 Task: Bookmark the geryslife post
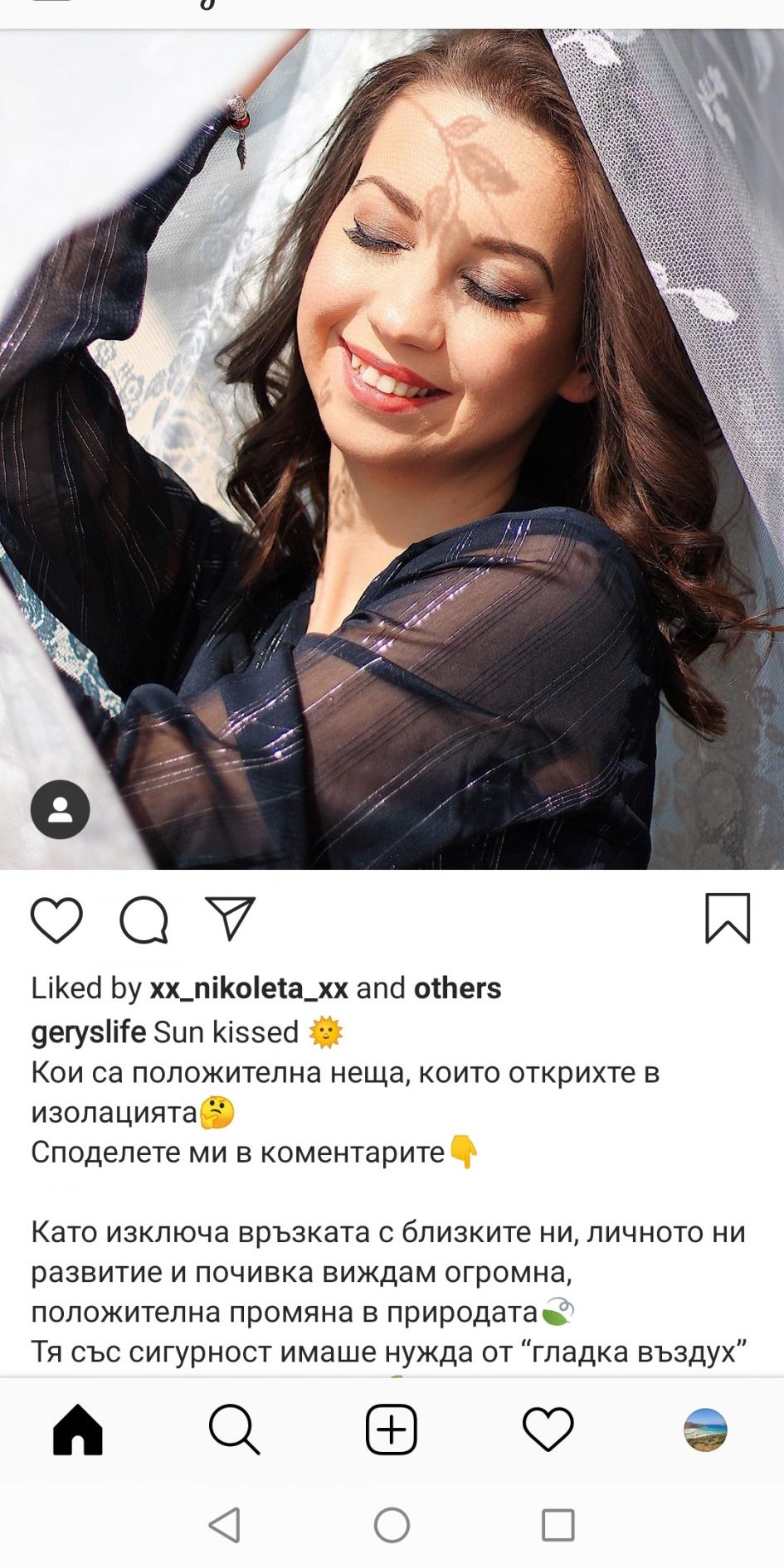(728, 918)
